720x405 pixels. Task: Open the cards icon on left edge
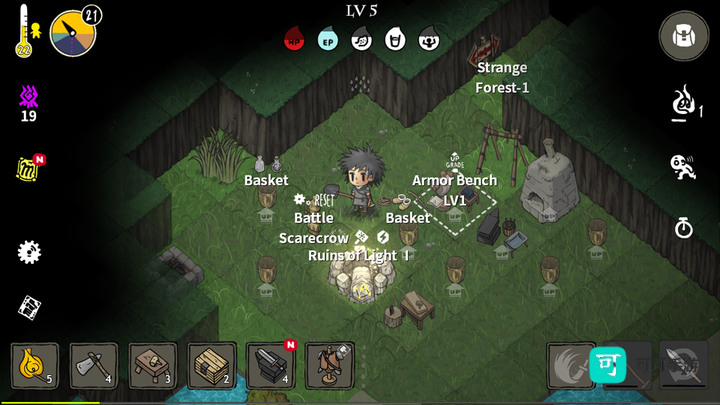click(x=29, y=306)
